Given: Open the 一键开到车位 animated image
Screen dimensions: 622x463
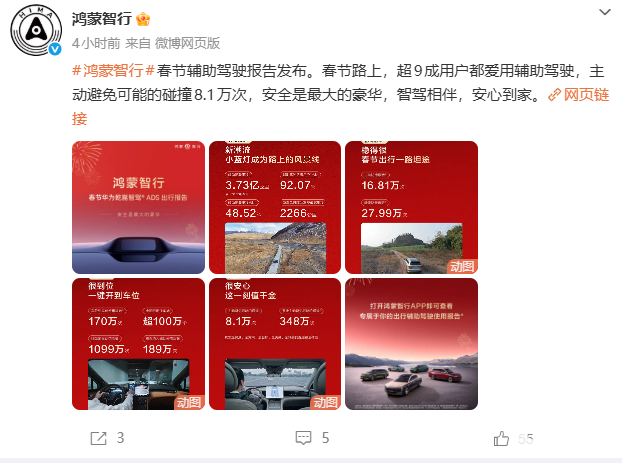Looking at the screenshot, I should click(x=138, y=343).
